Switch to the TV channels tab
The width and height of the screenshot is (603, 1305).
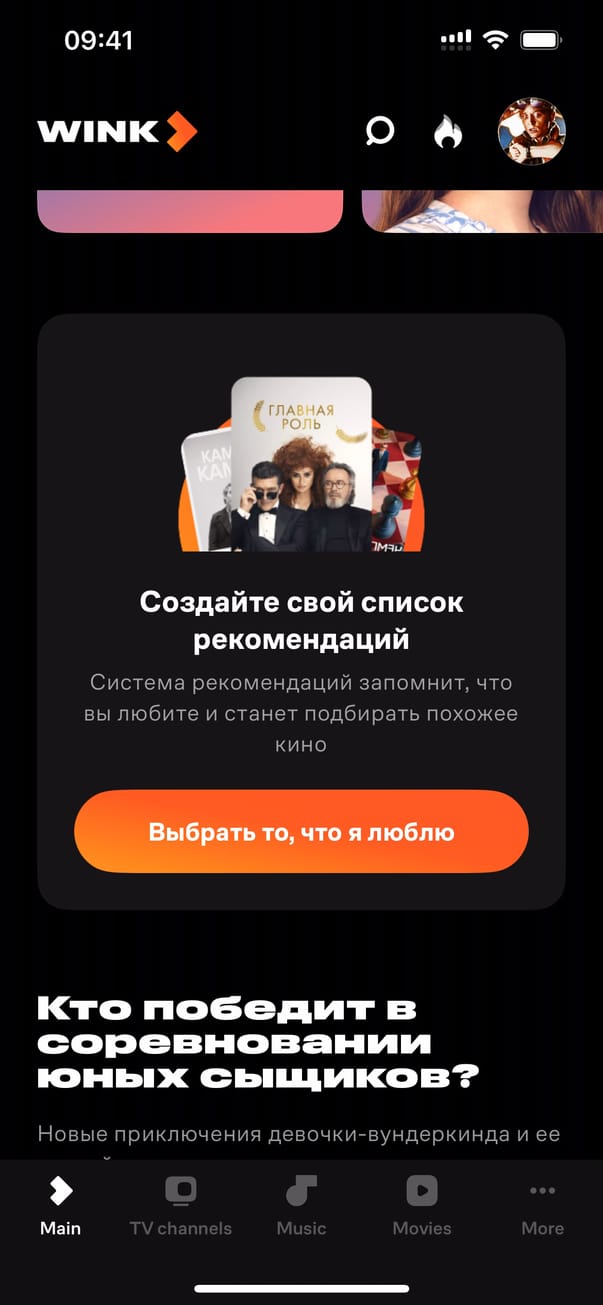click(x=180, y=1206)
